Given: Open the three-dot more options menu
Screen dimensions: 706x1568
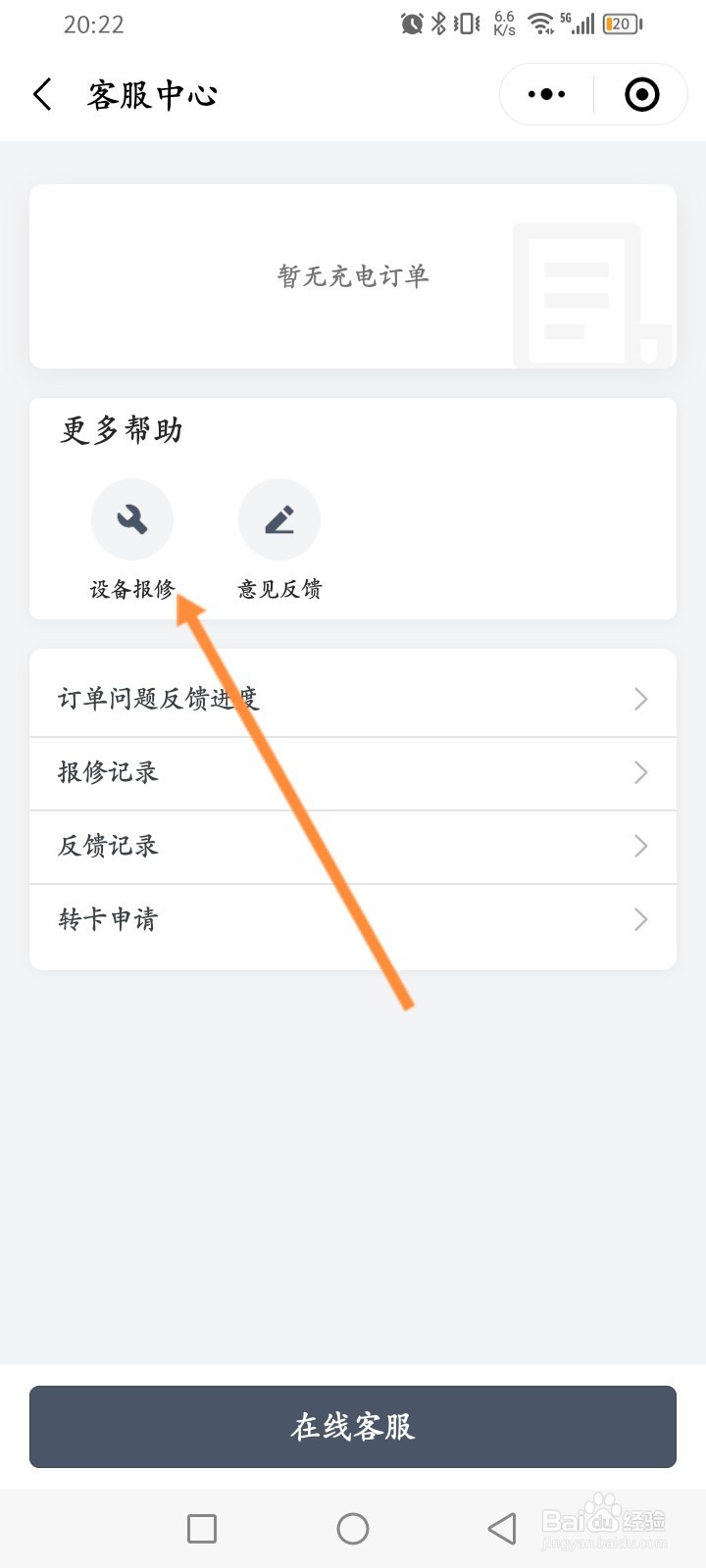Looking at the screenshot, I should tap(545, 94).
